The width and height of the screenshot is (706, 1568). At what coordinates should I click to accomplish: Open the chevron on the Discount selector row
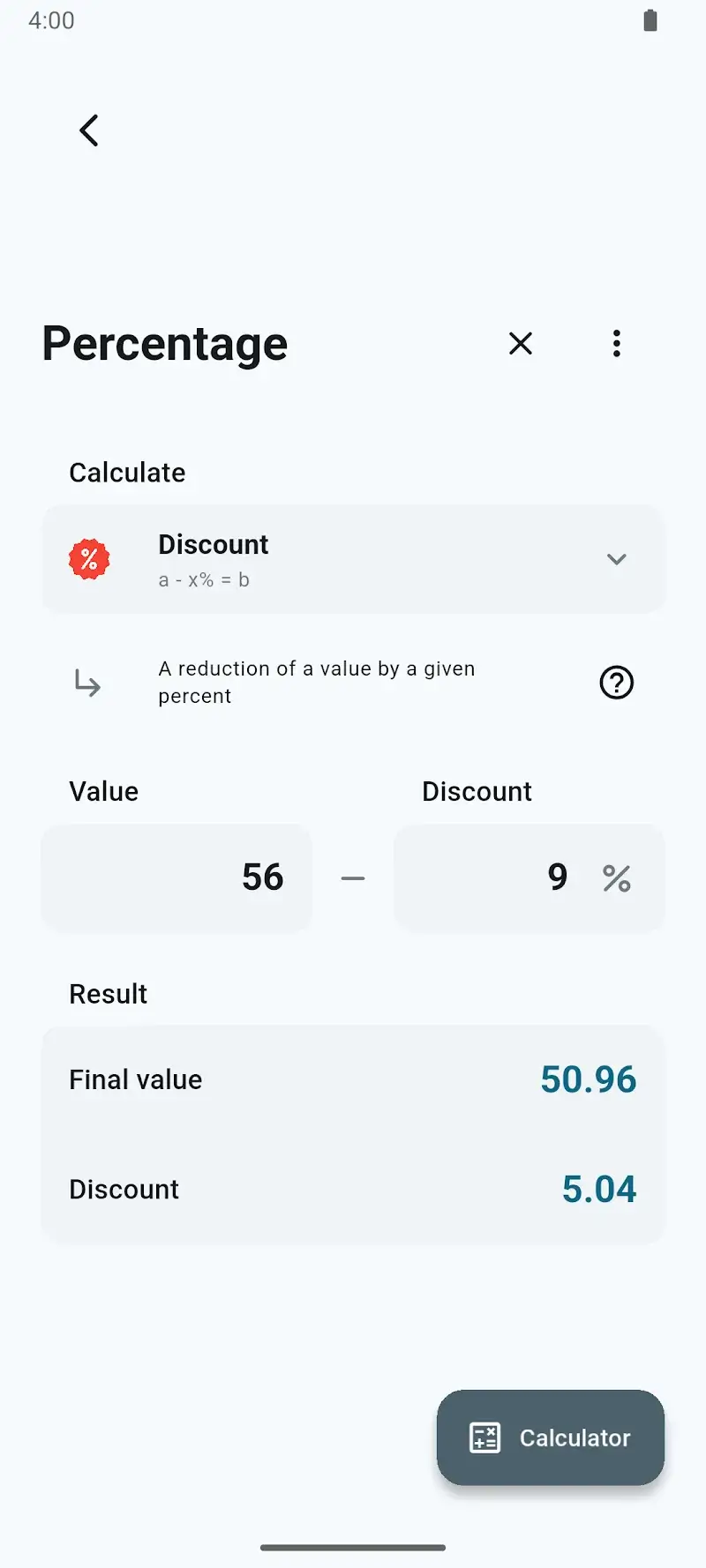tap(616, 559)
